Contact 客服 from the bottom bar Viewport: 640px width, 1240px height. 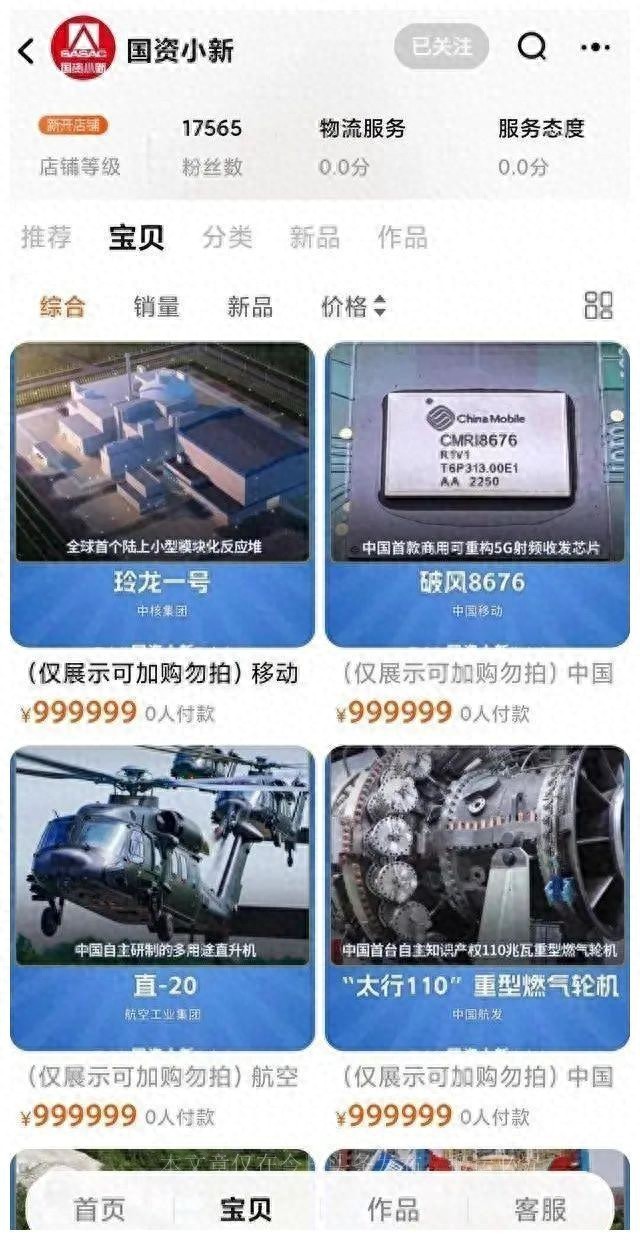(540, 1209)
